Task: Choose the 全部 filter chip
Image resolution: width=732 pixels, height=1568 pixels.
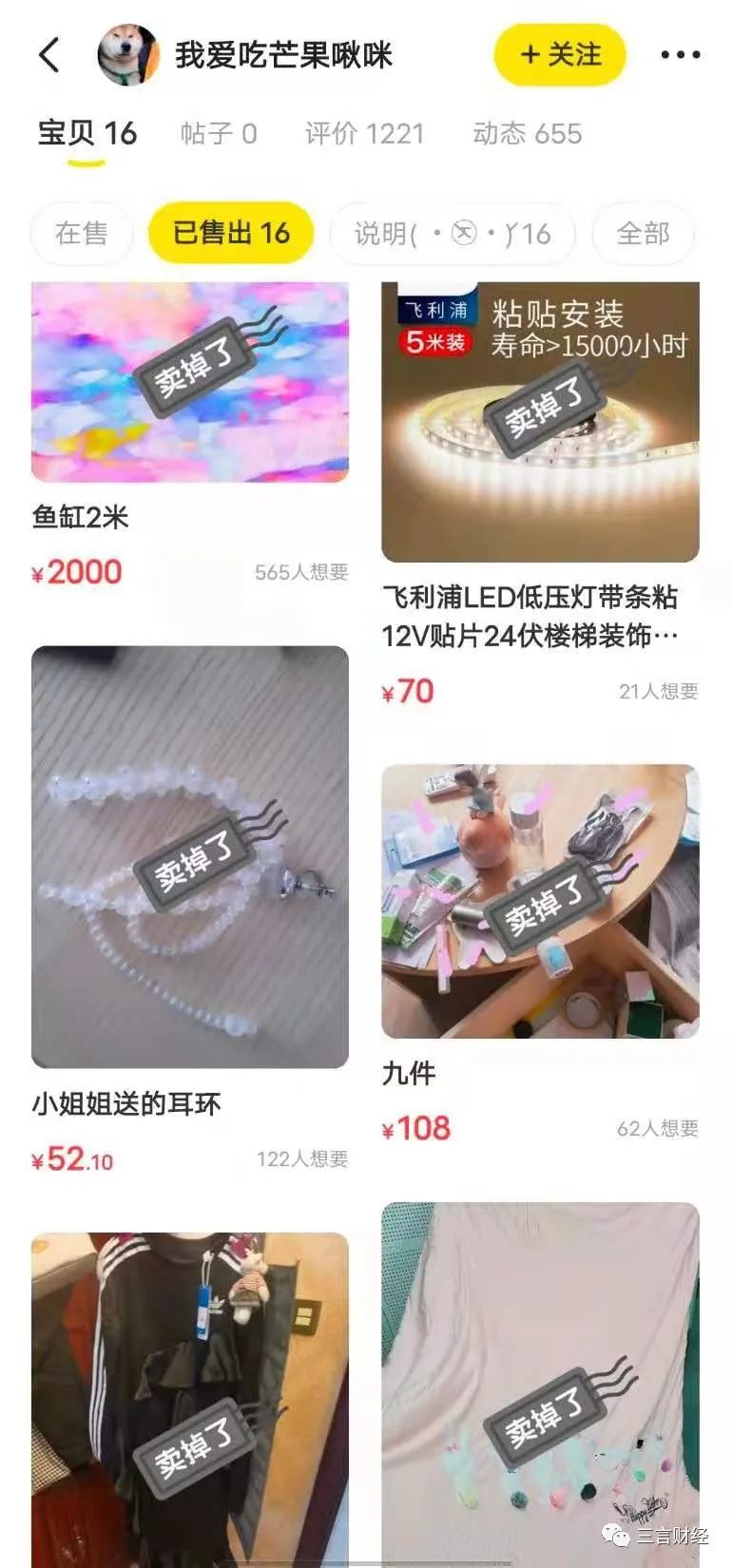Action: [643, 233]
